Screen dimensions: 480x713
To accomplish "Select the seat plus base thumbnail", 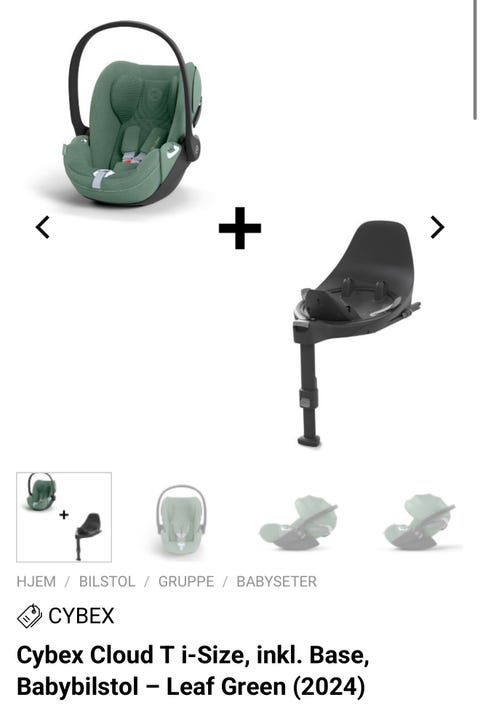I will [x=64, y=517].
